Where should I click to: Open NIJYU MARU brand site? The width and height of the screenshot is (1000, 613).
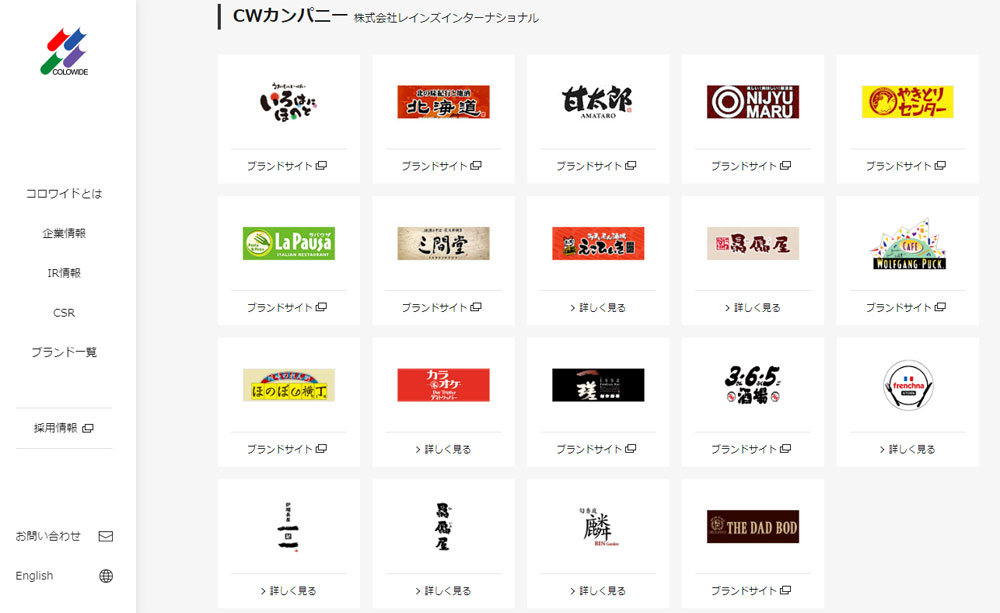(x=752, y=166)
